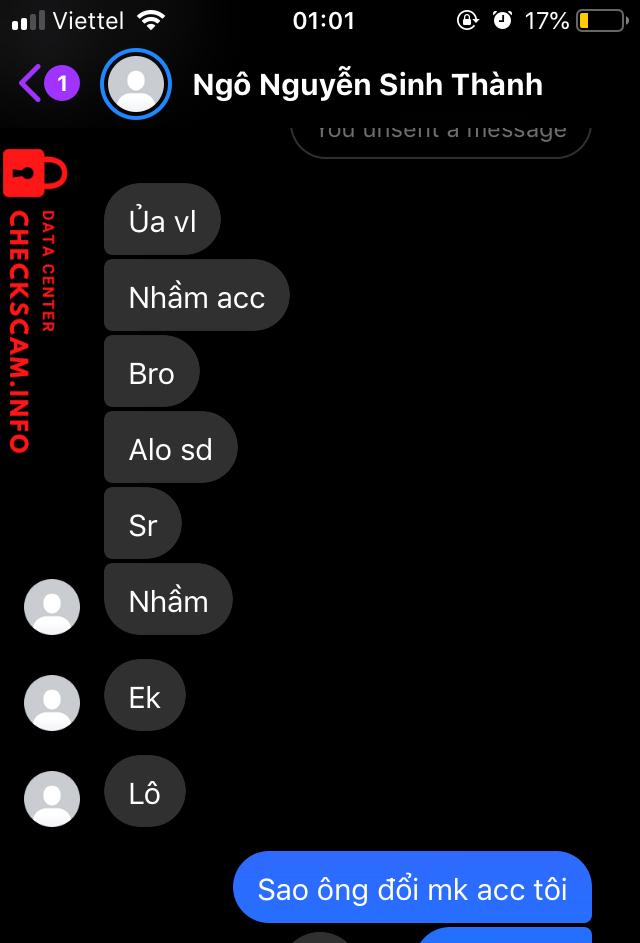The image size is (640, 943).
Task: Tap the sender avatar beside Lô
Action: tap(52, 797)
